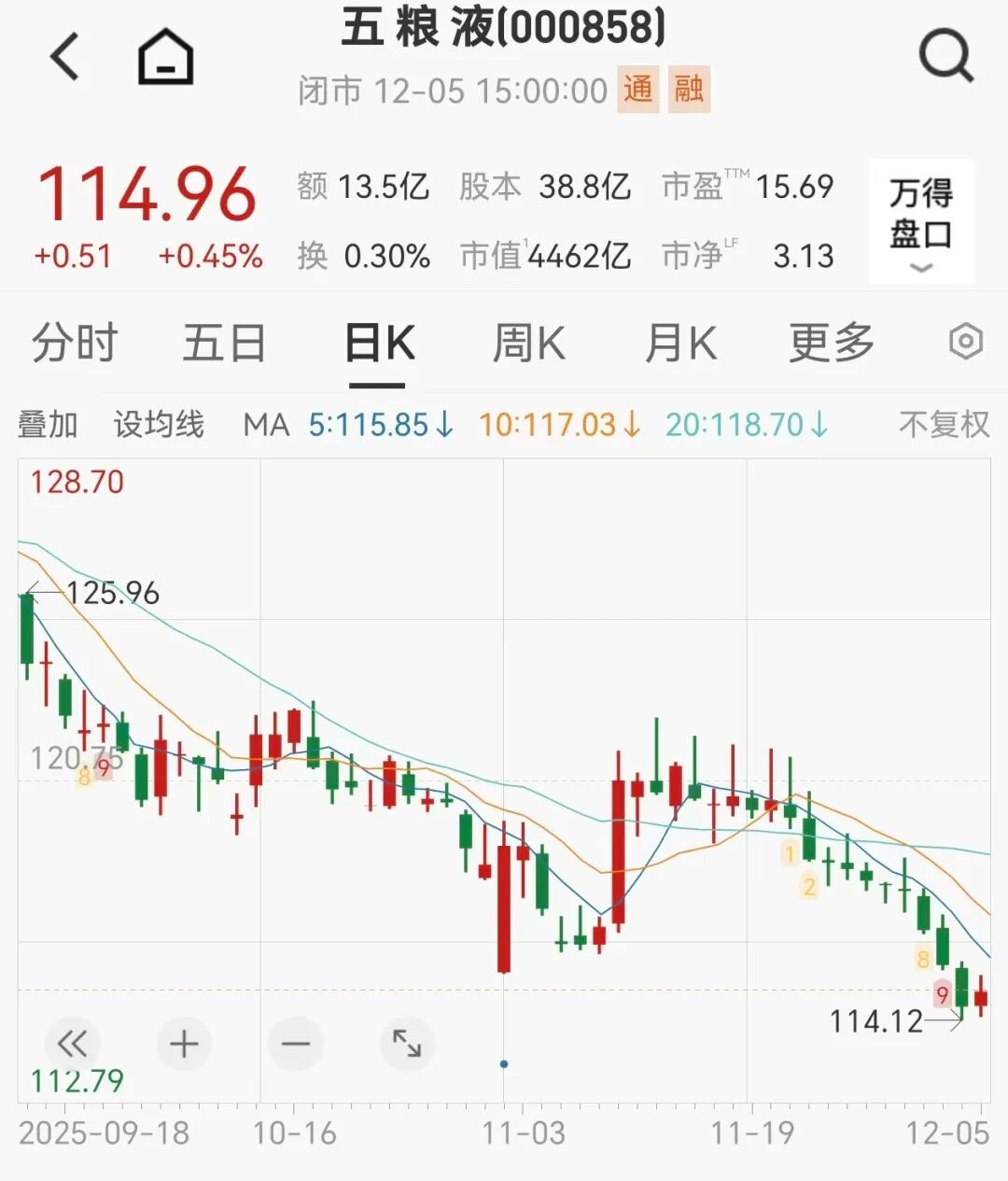
Task: Change the 不复权 adjustment mode
Action: 944,425
